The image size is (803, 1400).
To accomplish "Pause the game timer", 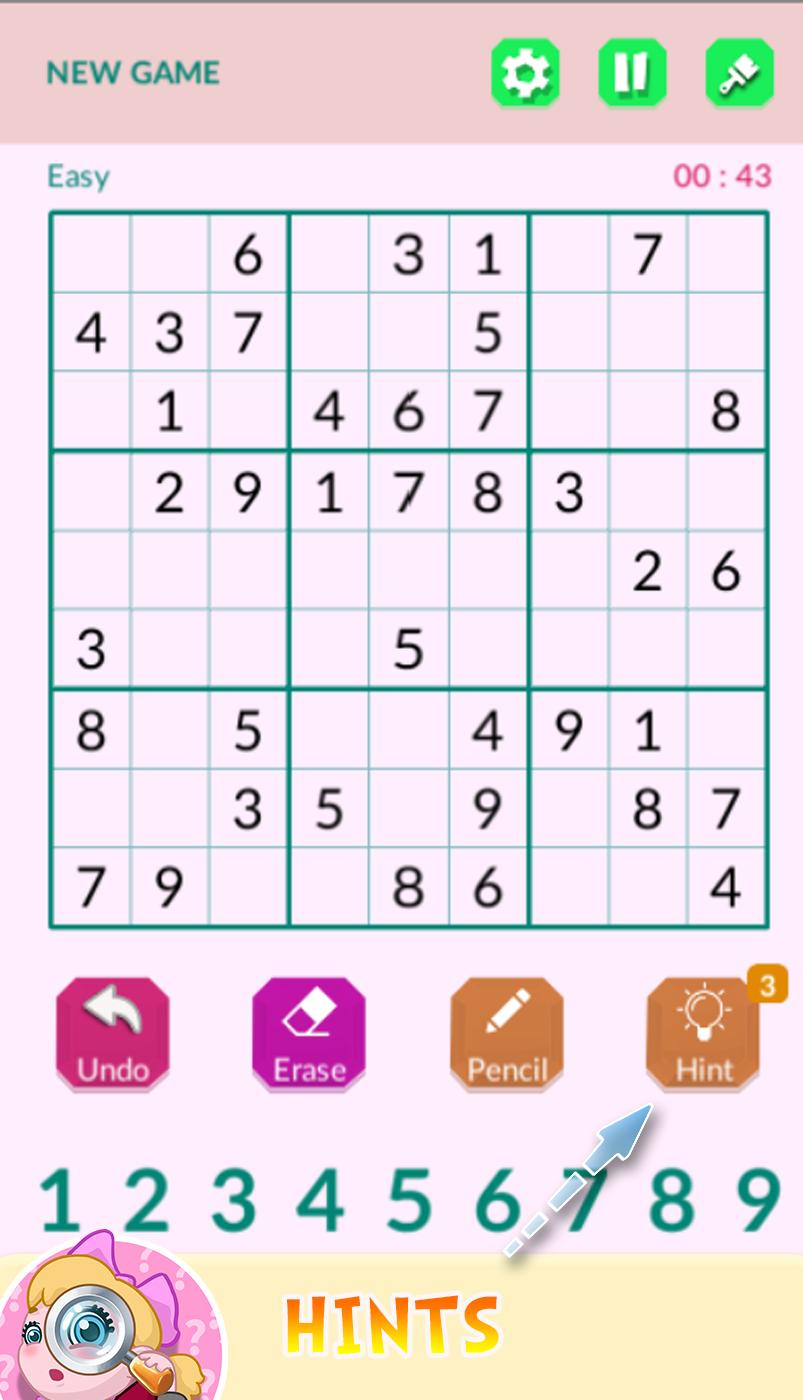I will 632,72.
